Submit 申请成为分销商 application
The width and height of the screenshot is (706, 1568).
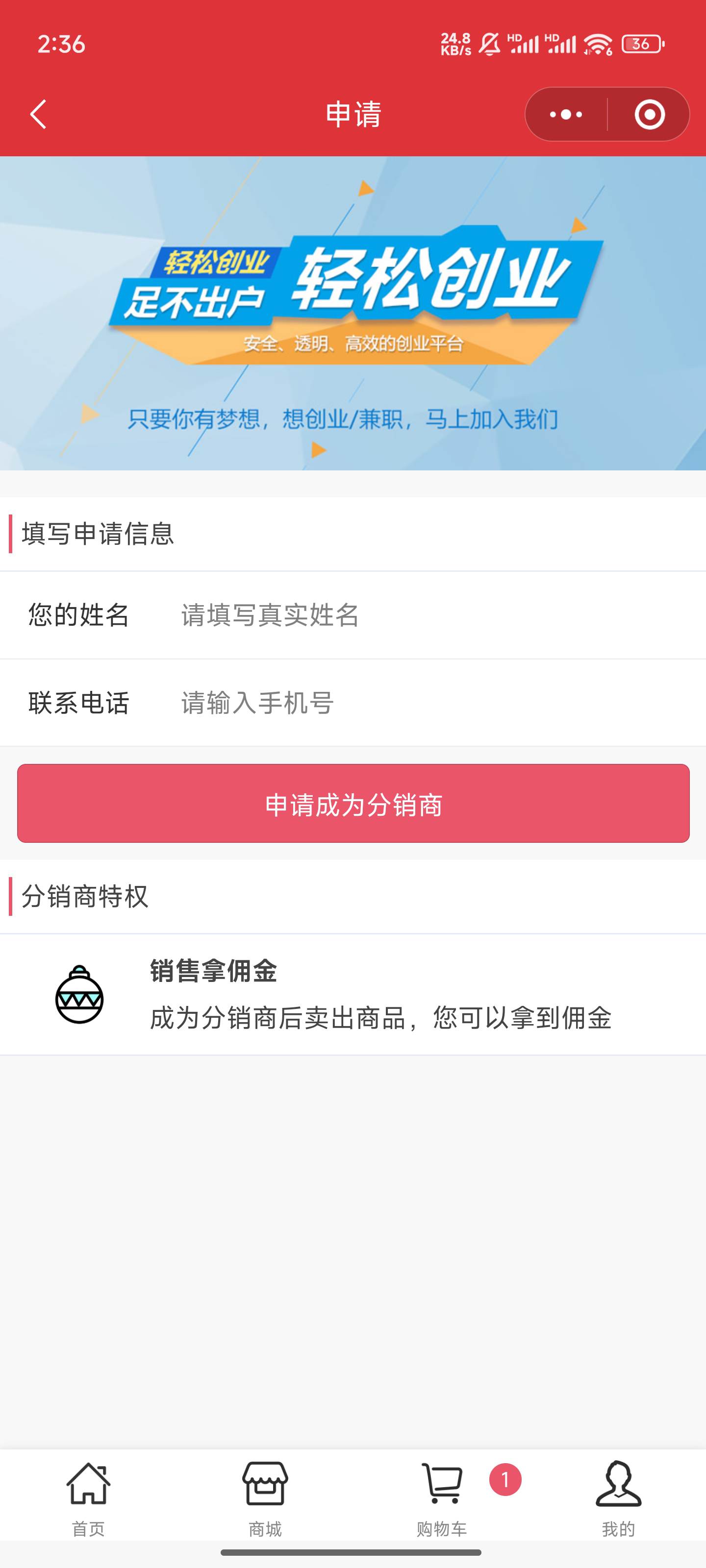(353, 804)
